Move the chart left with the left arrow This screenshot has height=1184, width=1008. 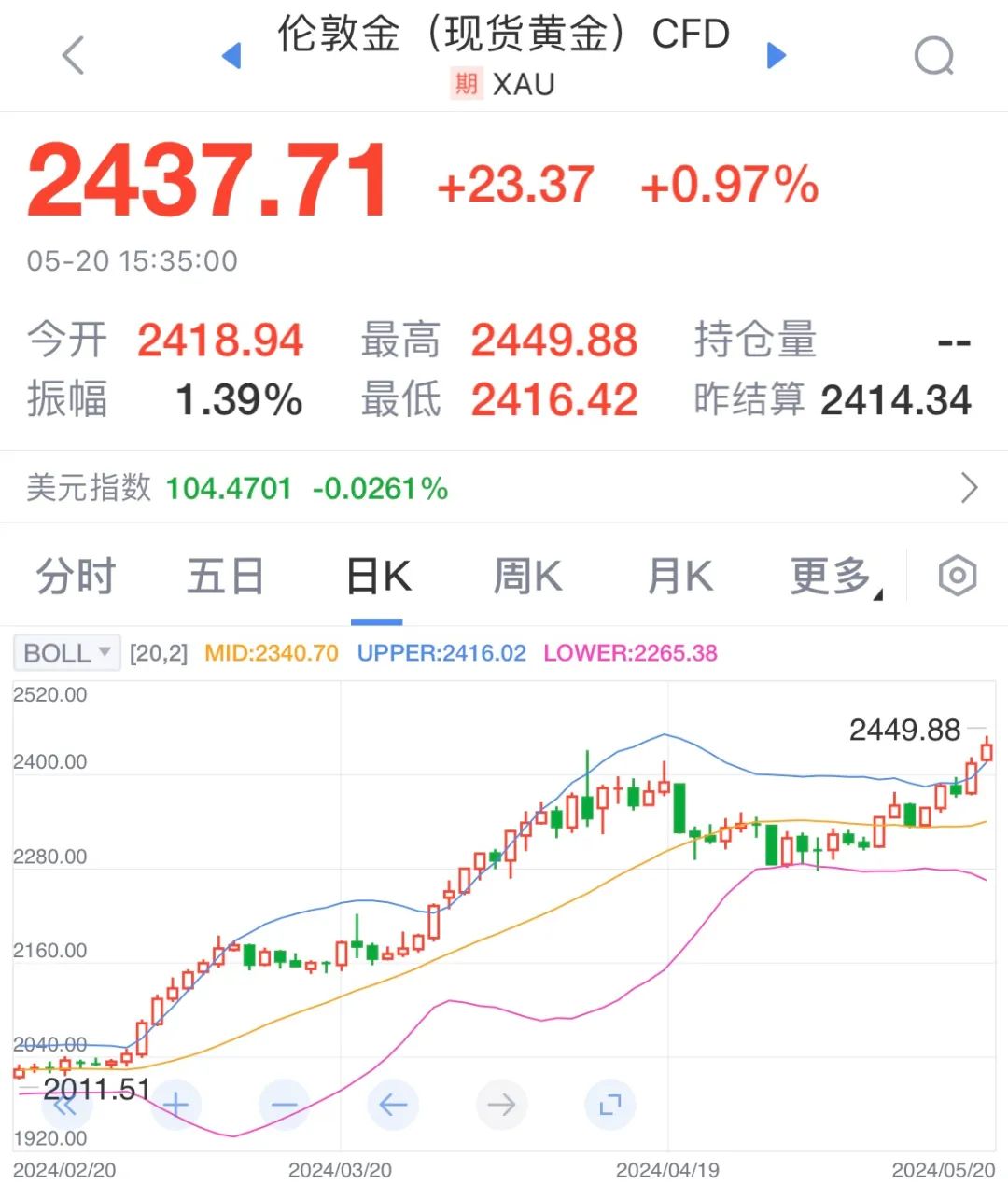[x=393, y=1106]
